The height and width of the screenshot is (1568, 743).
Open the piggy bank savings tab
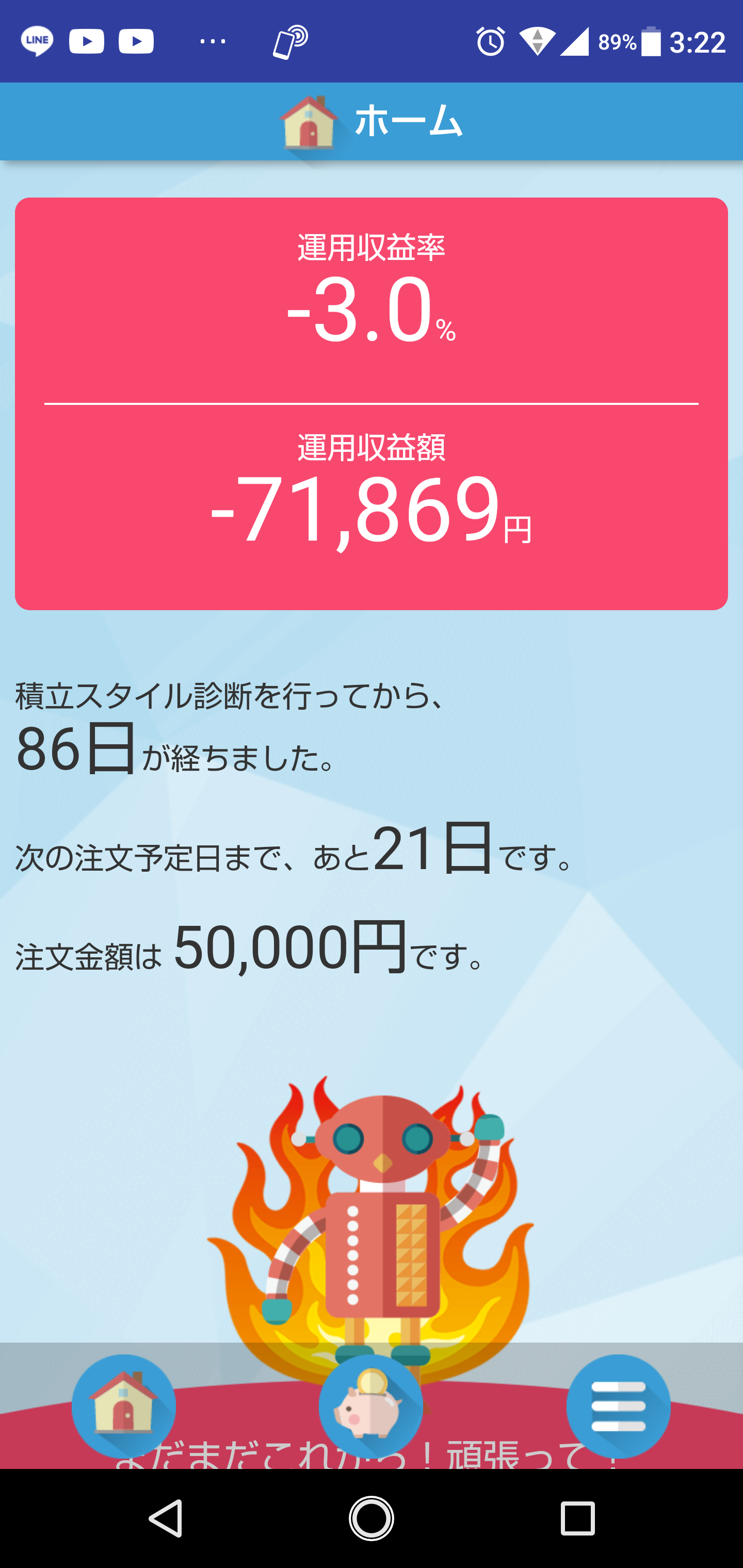tap(371, 1406)
